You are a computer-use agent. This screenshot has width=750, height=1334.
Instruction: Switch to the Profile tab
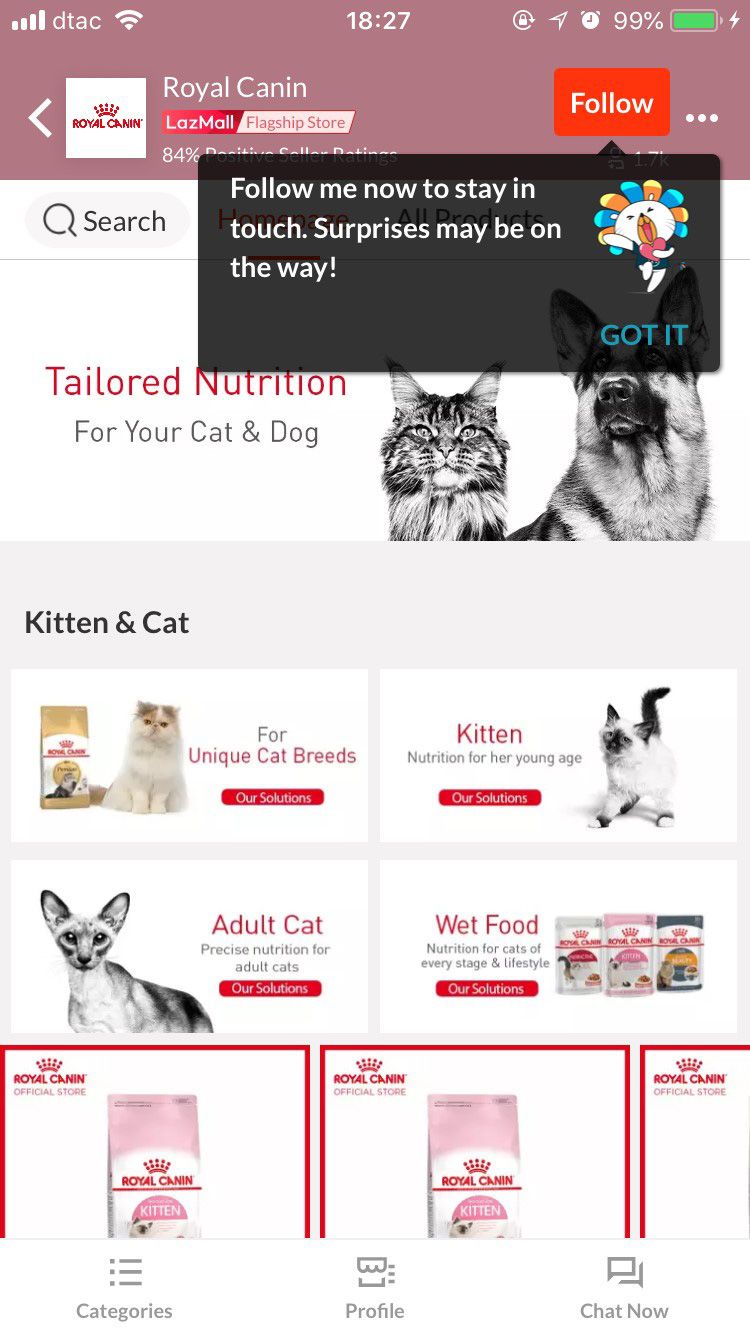pyautogui.click(x=375, y=1288)
